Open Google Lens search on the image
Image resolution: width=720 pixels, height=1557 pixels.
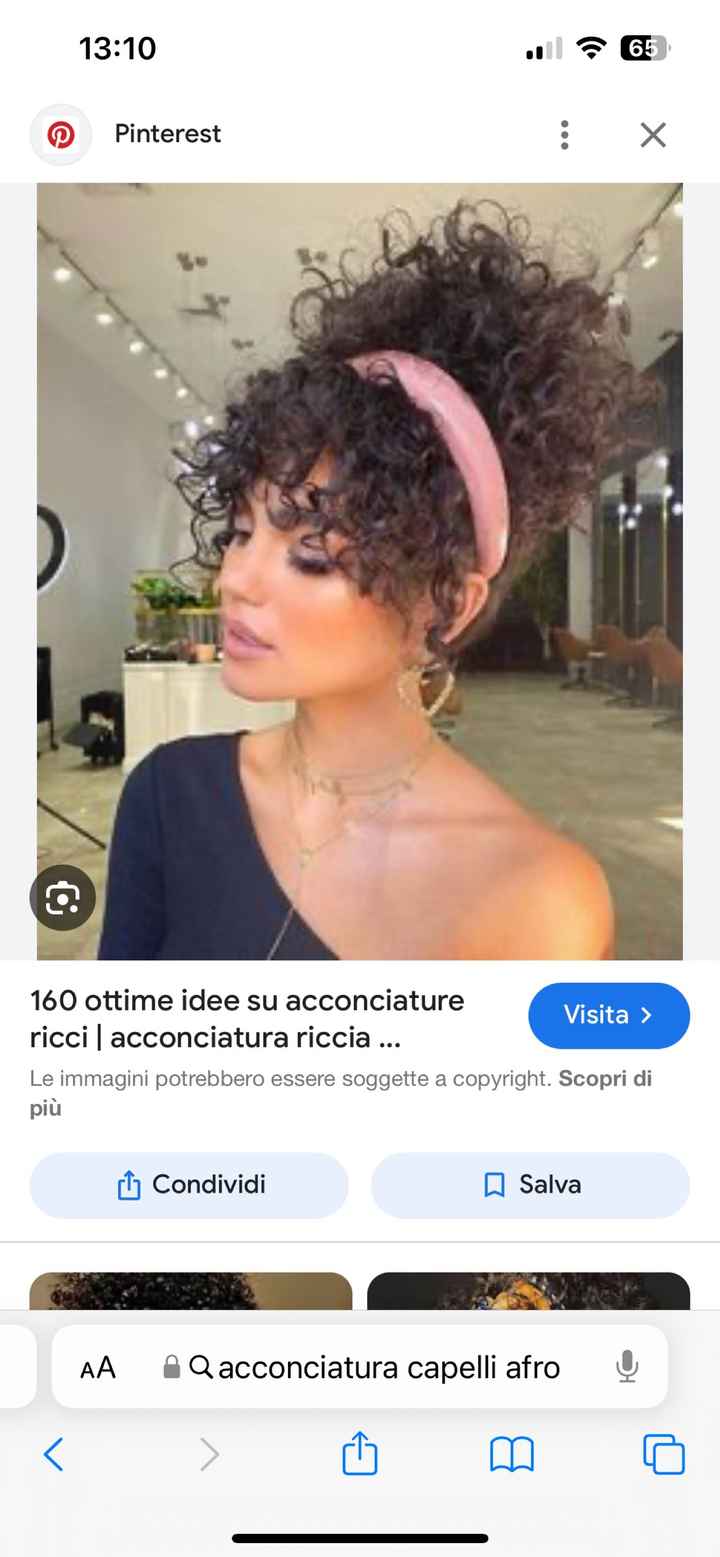tap(62, 897)
